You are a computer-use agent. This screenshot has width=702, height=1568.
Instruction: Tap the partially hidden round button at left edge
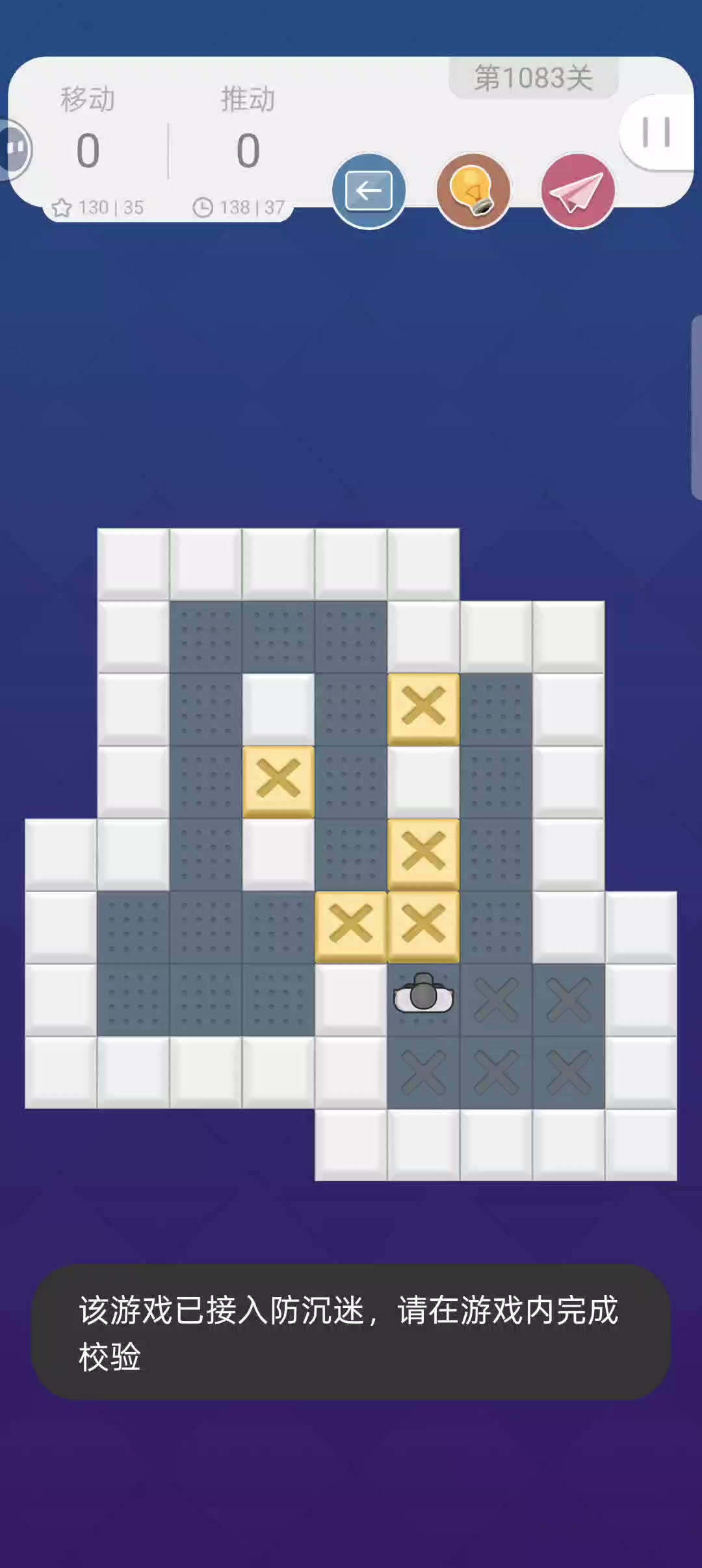coord(14,149)
